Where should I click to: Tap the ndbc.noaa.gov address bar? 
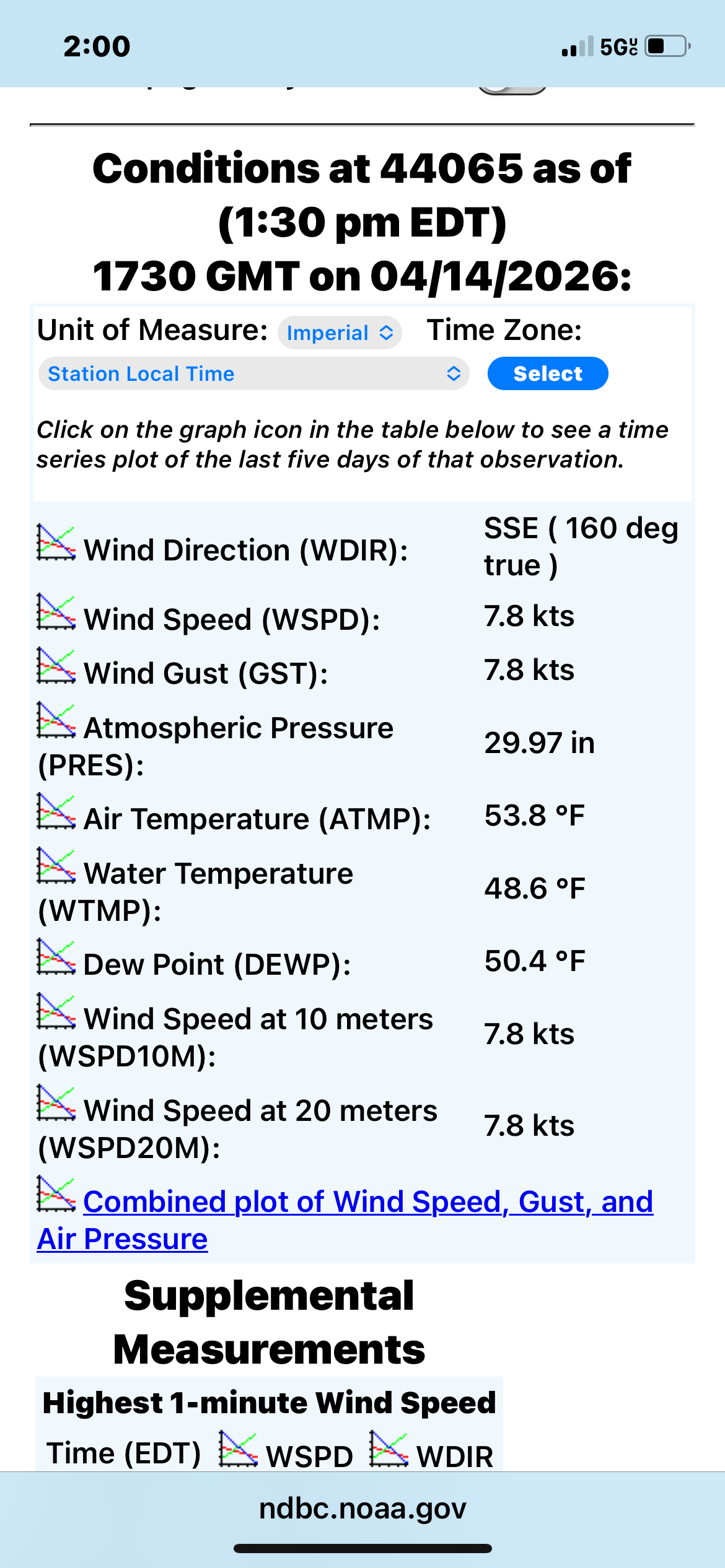pos(362,1509)
